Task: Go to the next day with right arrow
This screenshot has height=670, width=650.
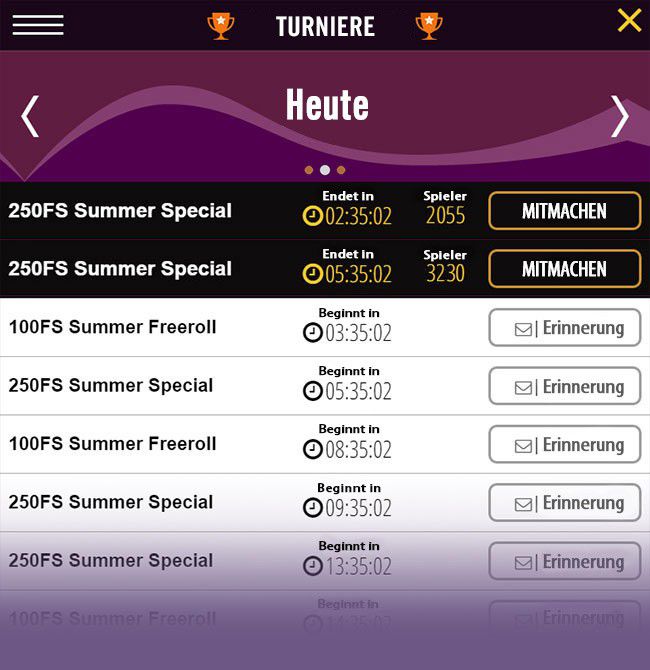Action: pyautogui.click(x=620, y=116)
